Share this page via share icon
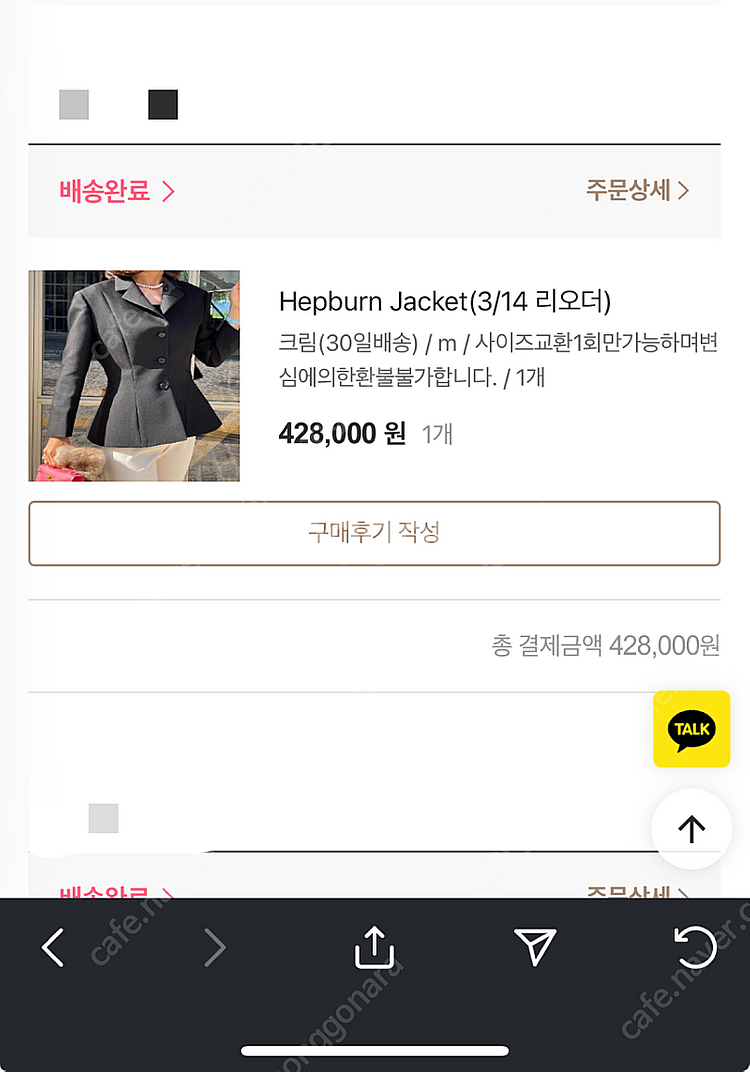The width and height of the screenshot is (750, 1072). coord(375,947)
